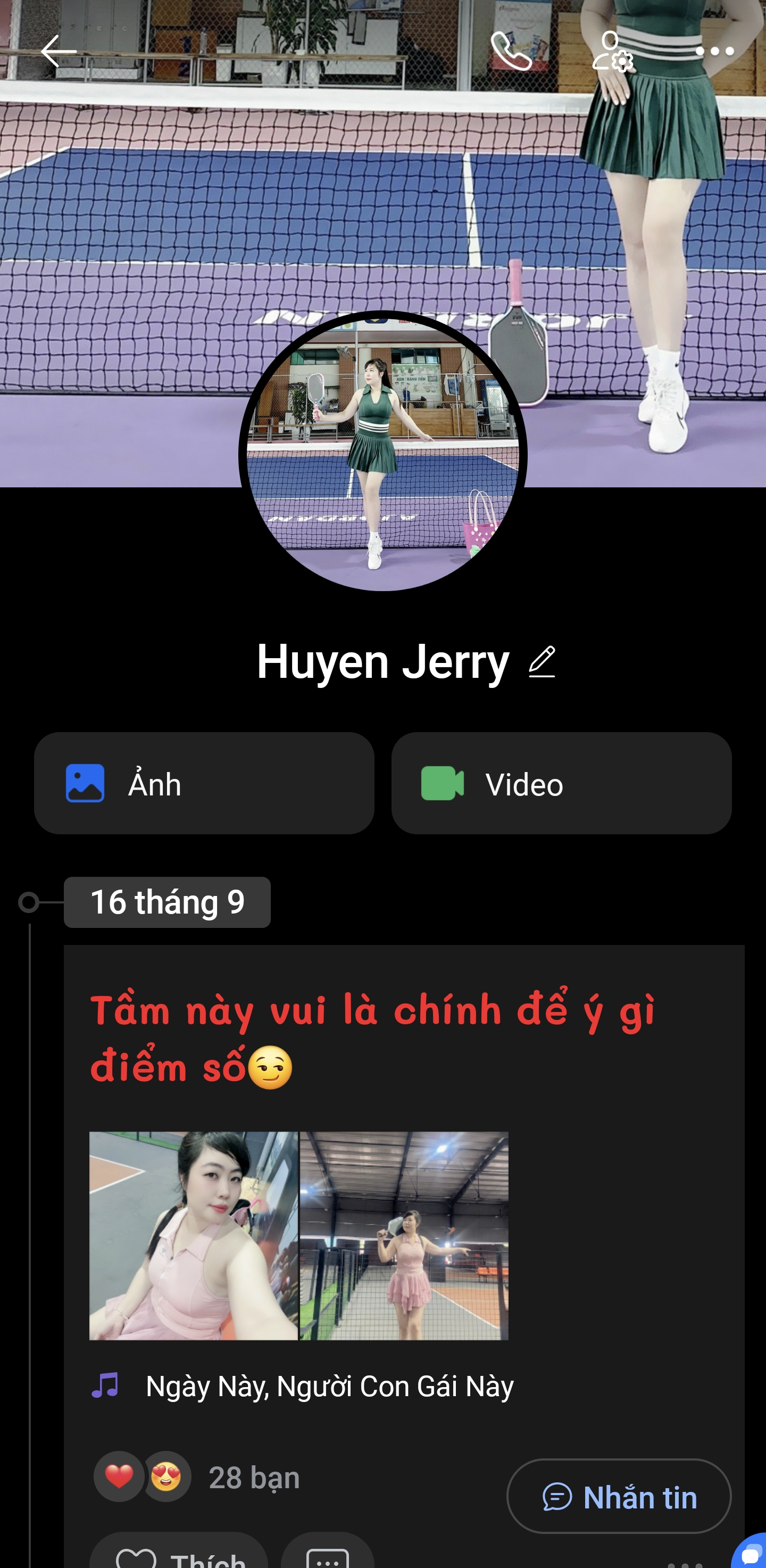766x1568 pixels.
Task: Comment on the 16 tháng 9 post
Action: tap(327, 1556)
